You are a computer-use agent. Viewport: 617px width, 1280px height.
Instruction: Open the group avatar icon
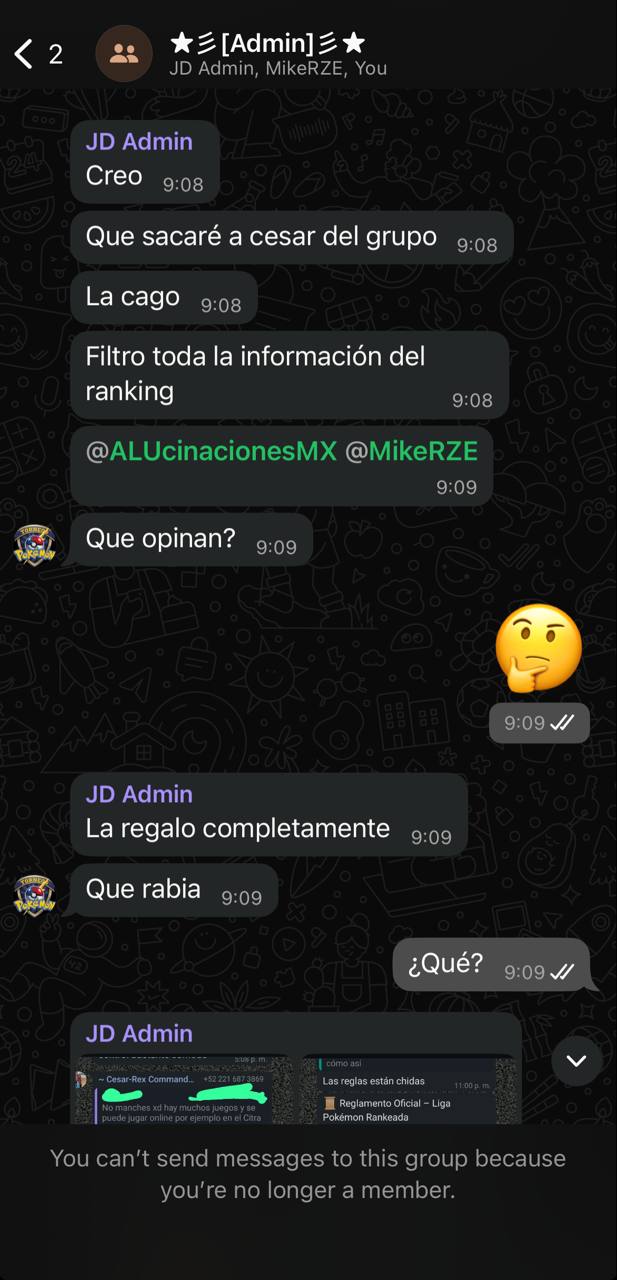pyautogui.click(x=124, y=54)
